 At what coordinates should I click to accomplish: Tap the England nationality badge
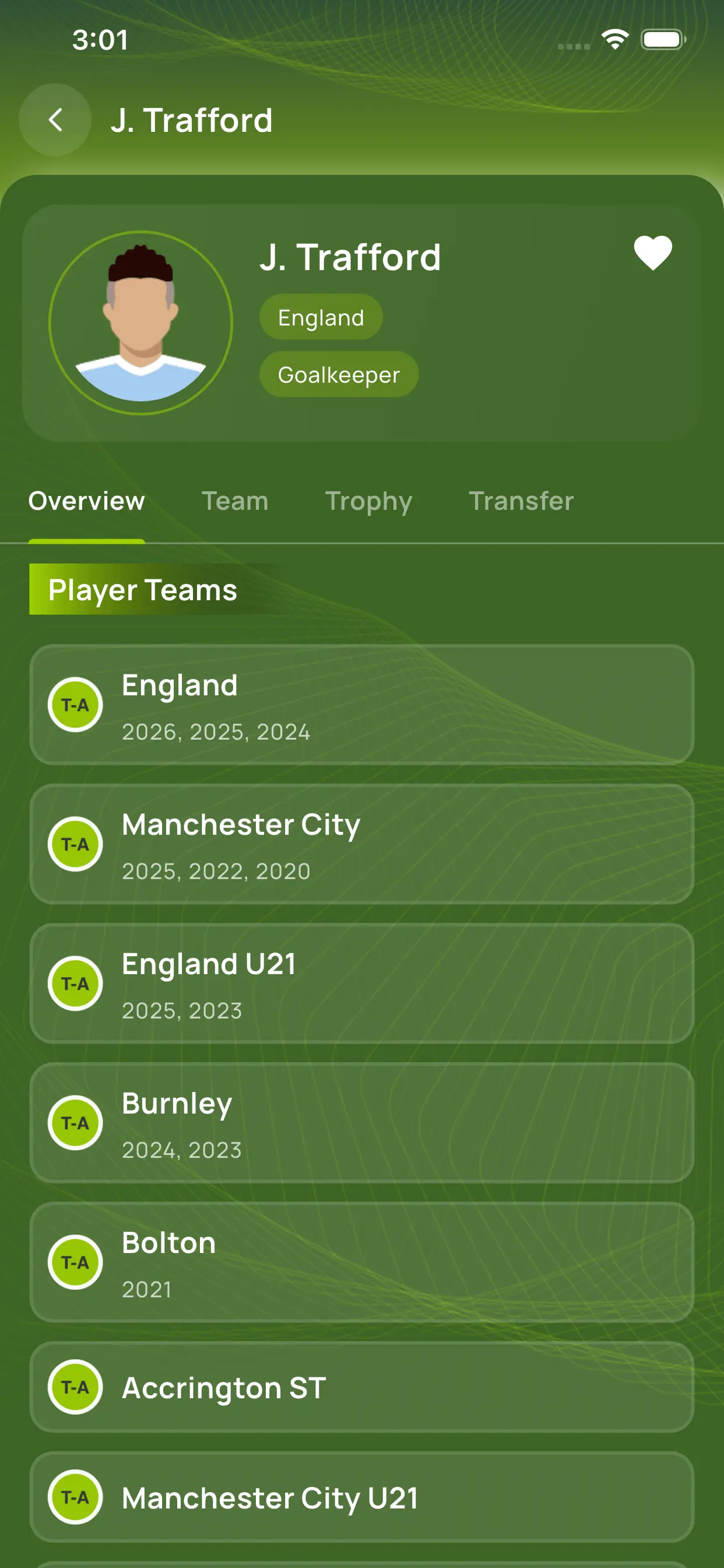pyautogui.click(x=321, y=316)
